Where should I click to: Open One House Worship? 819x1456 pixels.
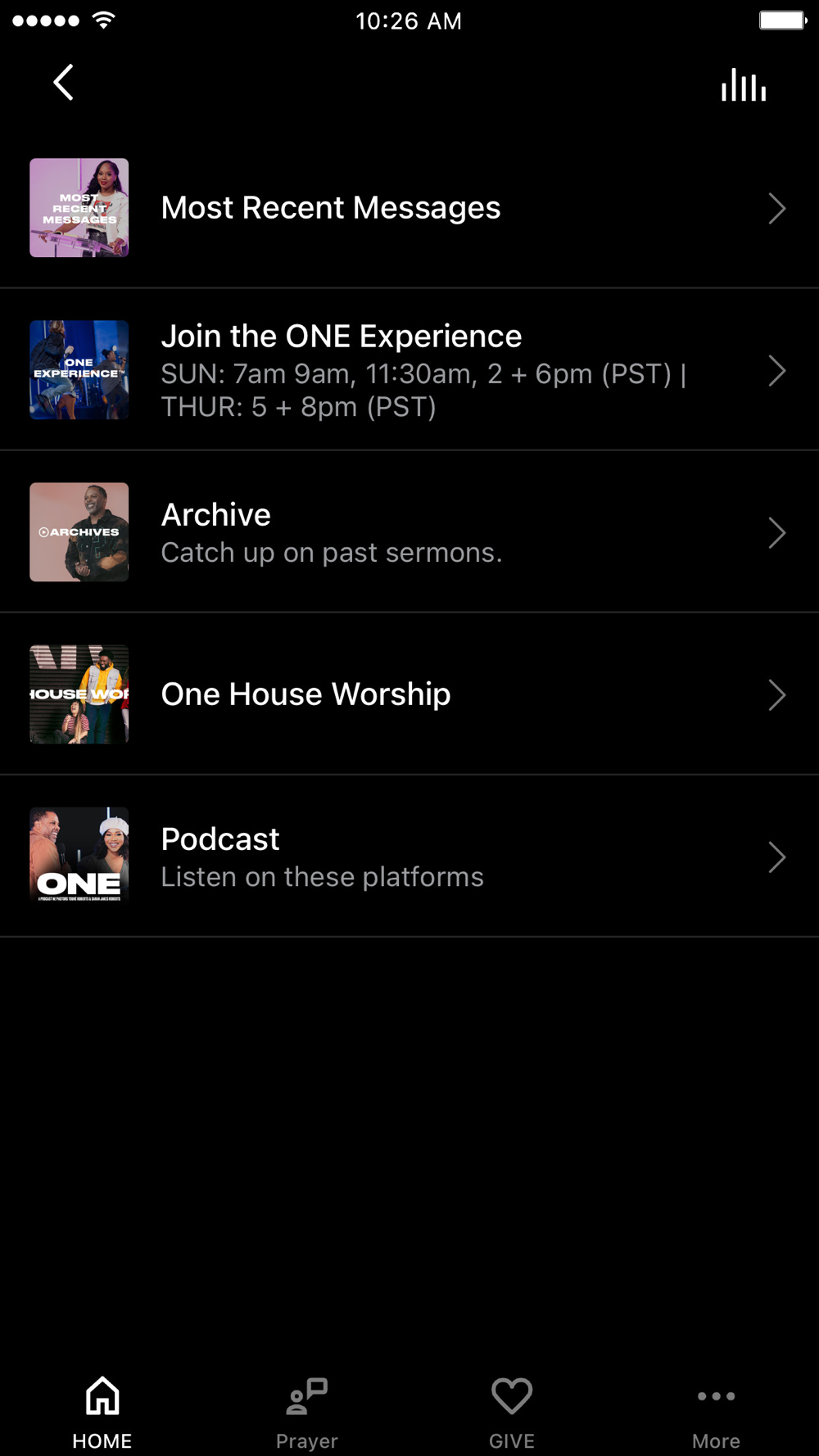[x=409, y=694]
